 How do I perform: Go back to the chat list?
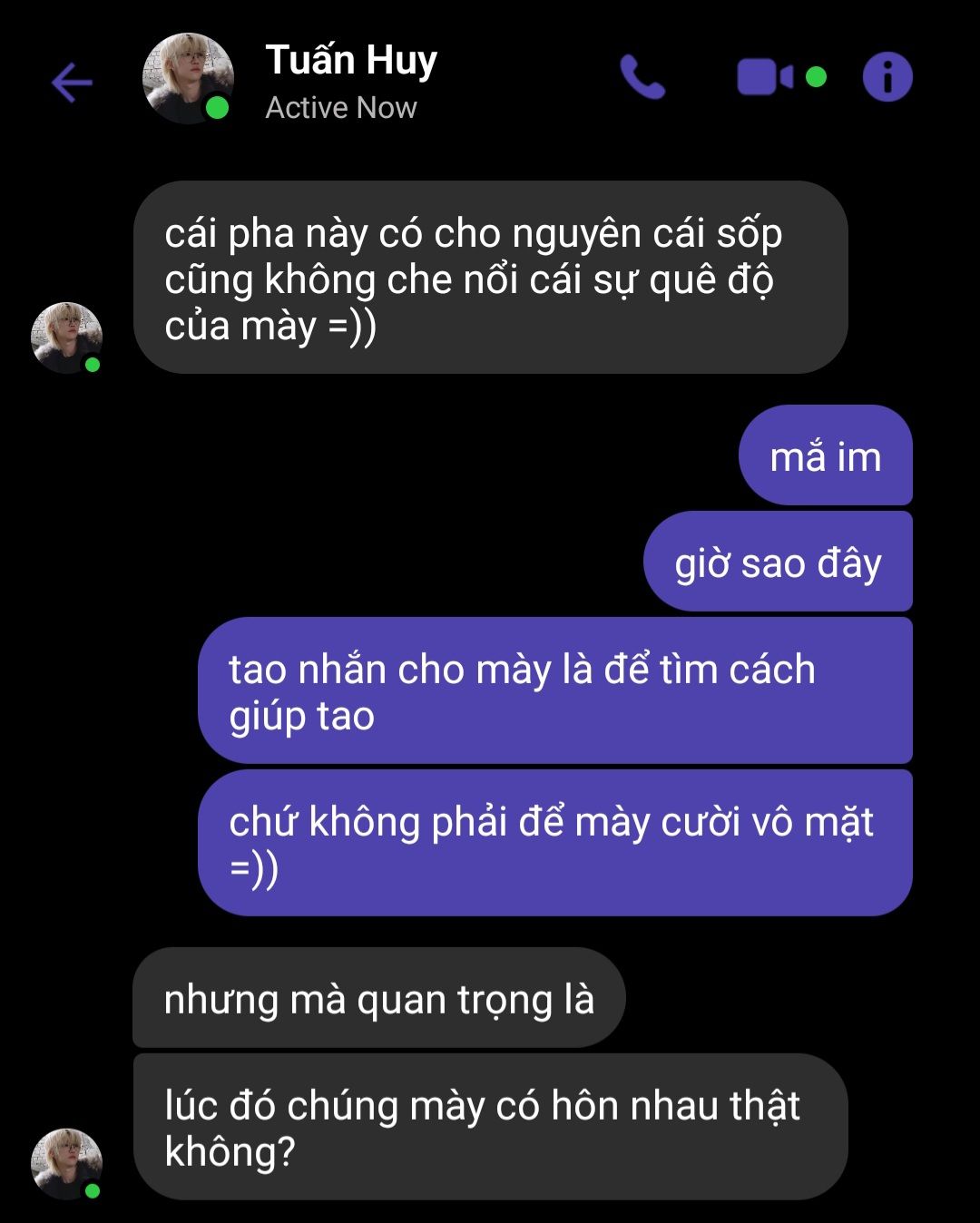point(72,83)
